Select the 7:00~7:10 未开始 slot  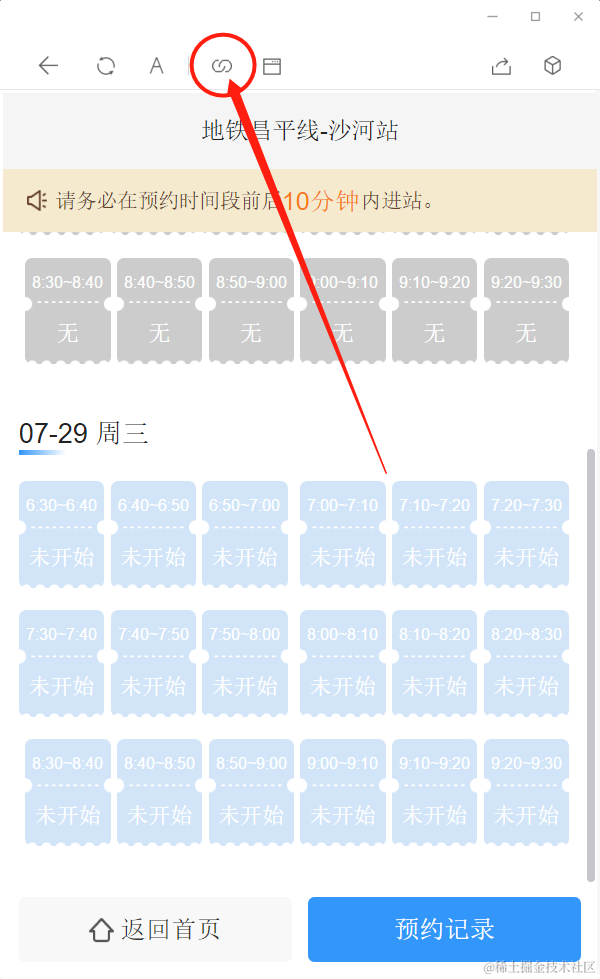click(343, 534)
